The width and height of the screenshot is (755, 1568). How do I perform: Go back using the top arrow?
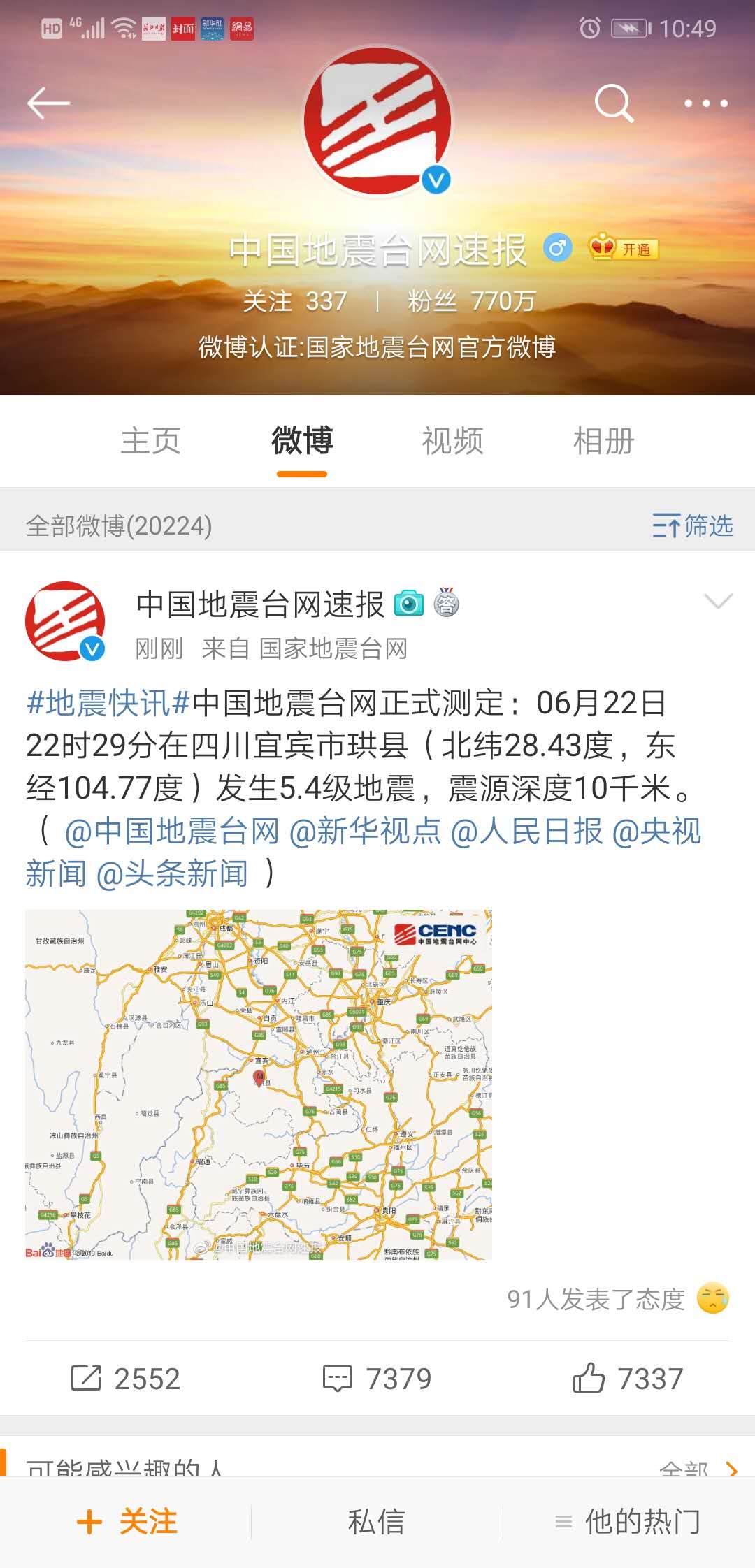[48, 103]
